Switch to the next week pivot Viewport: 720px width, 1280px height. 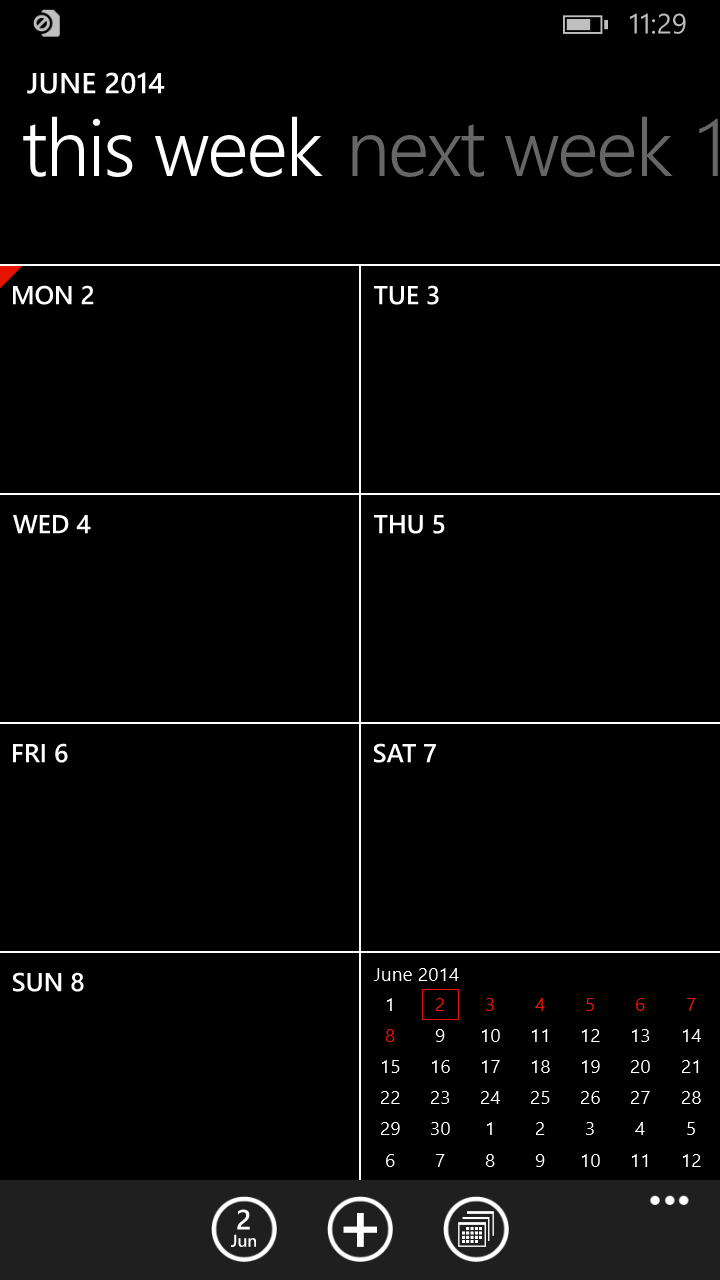click(x=510, y=150)
